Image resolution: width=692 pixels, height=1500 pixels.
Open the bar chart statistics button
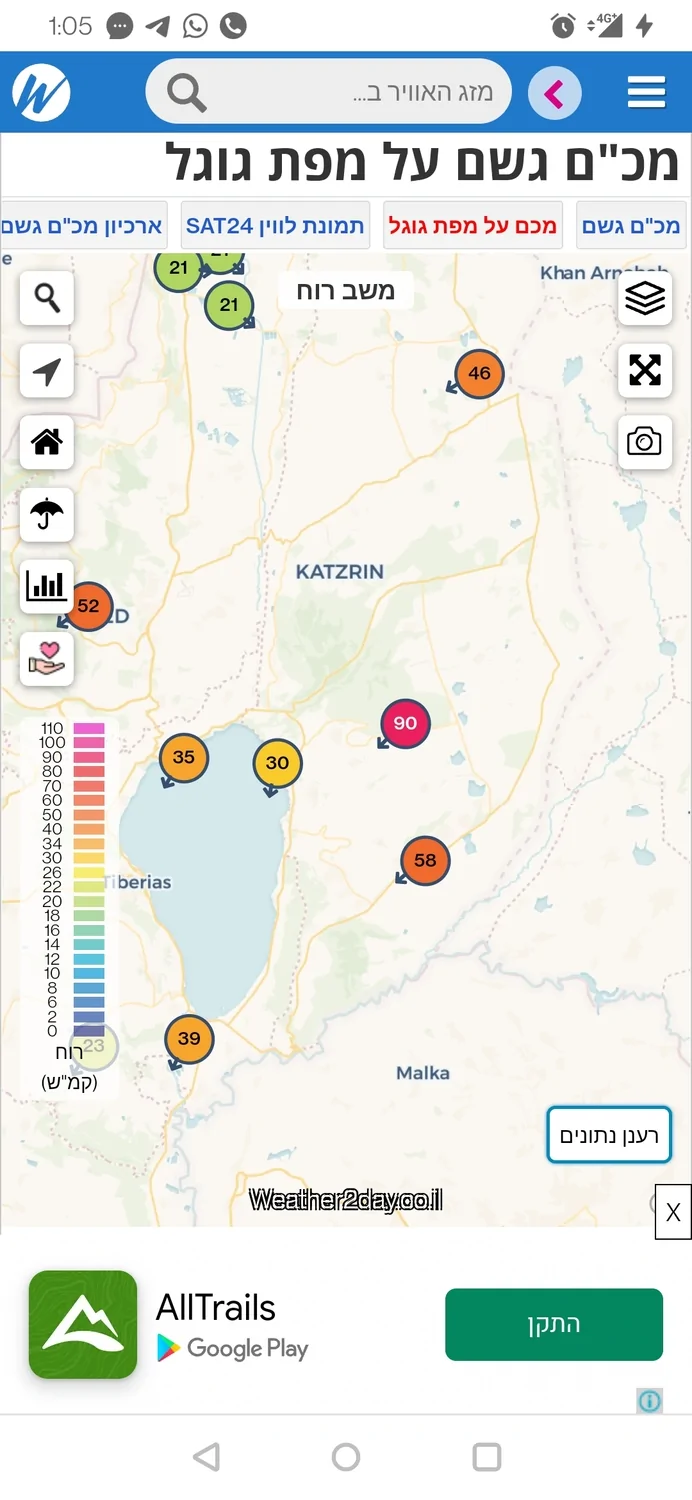[x=47, y=586]
